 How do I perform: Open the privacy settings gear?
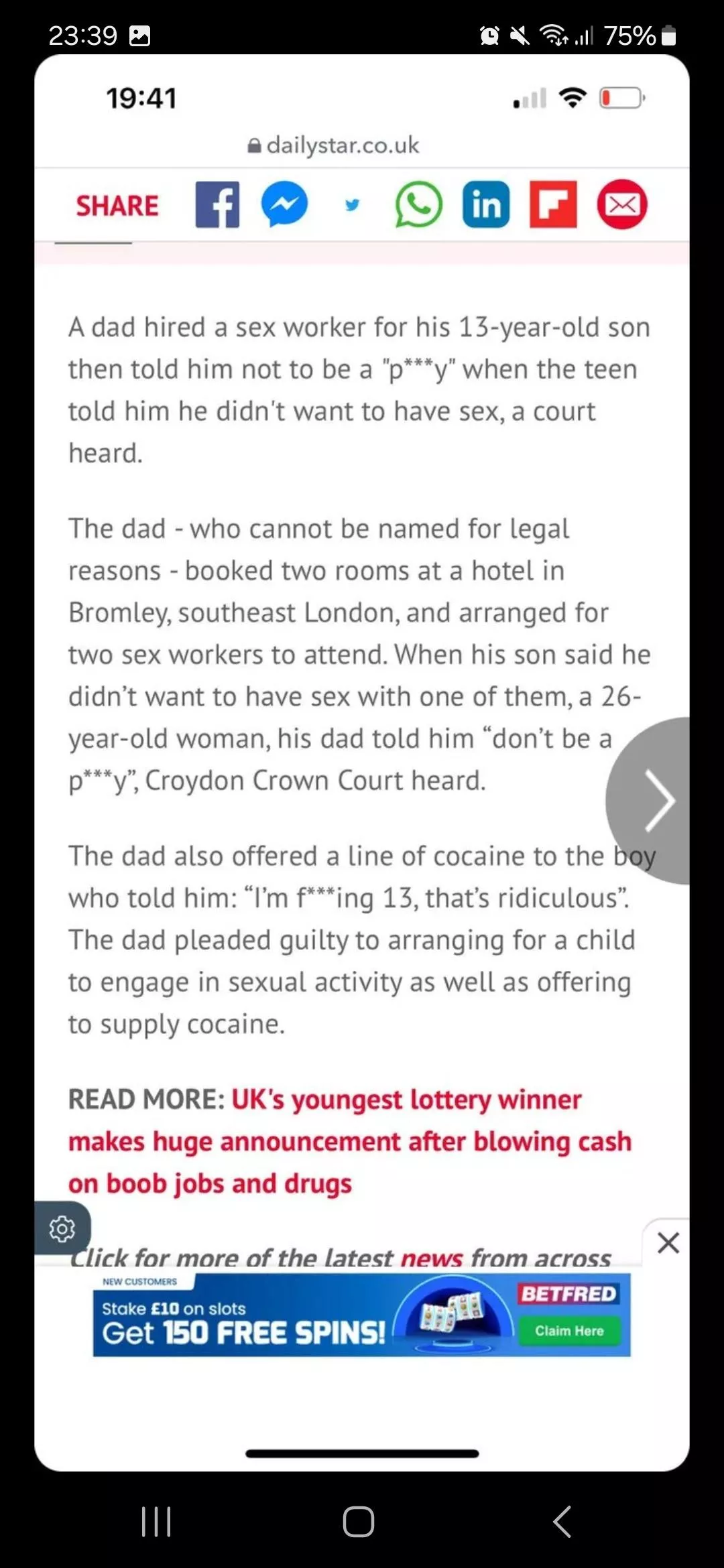pos(62,1228)
